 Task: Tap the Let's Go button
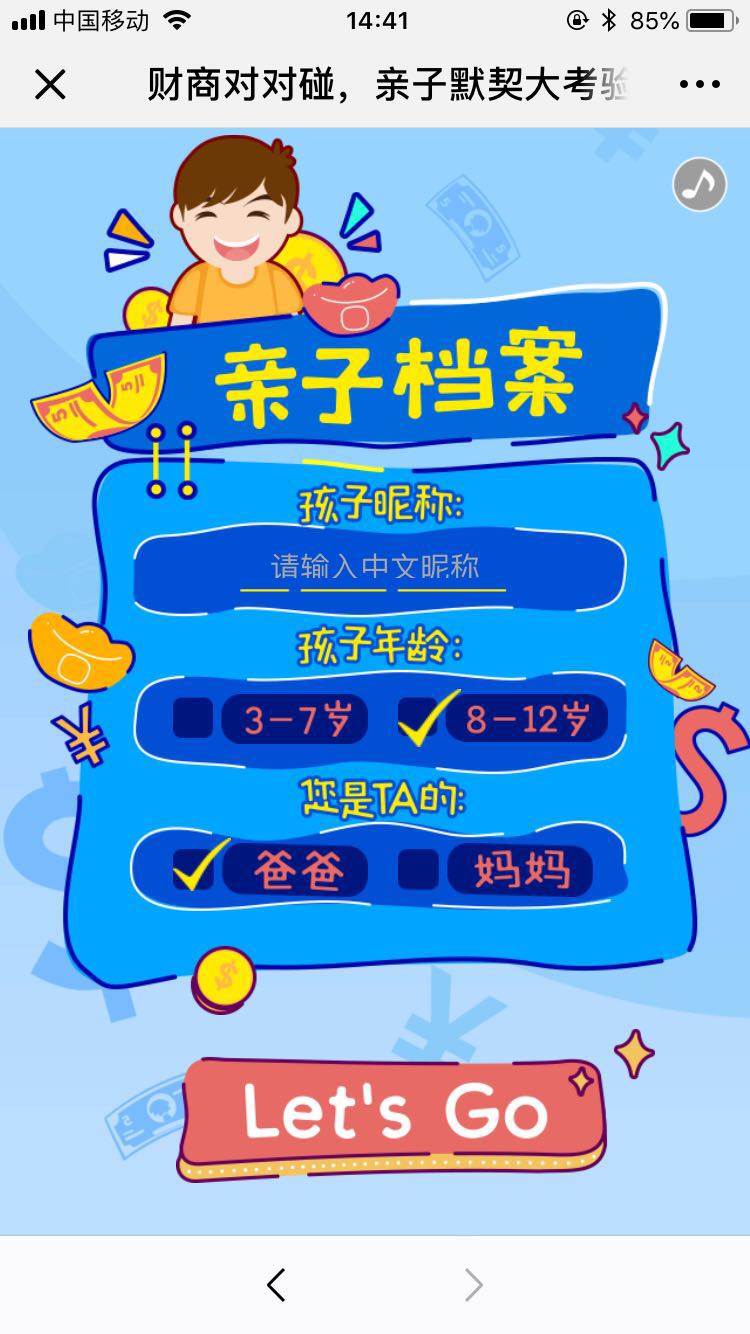(x=394, y=1113)
